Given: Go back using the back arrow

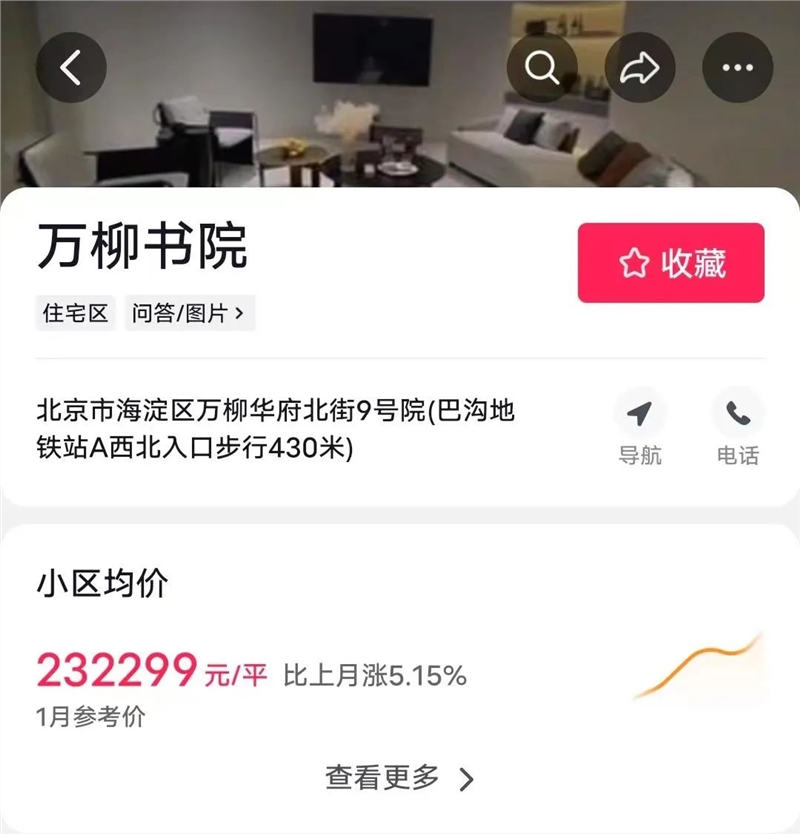Looking at the screenshot, I should [x=71, y=67].
